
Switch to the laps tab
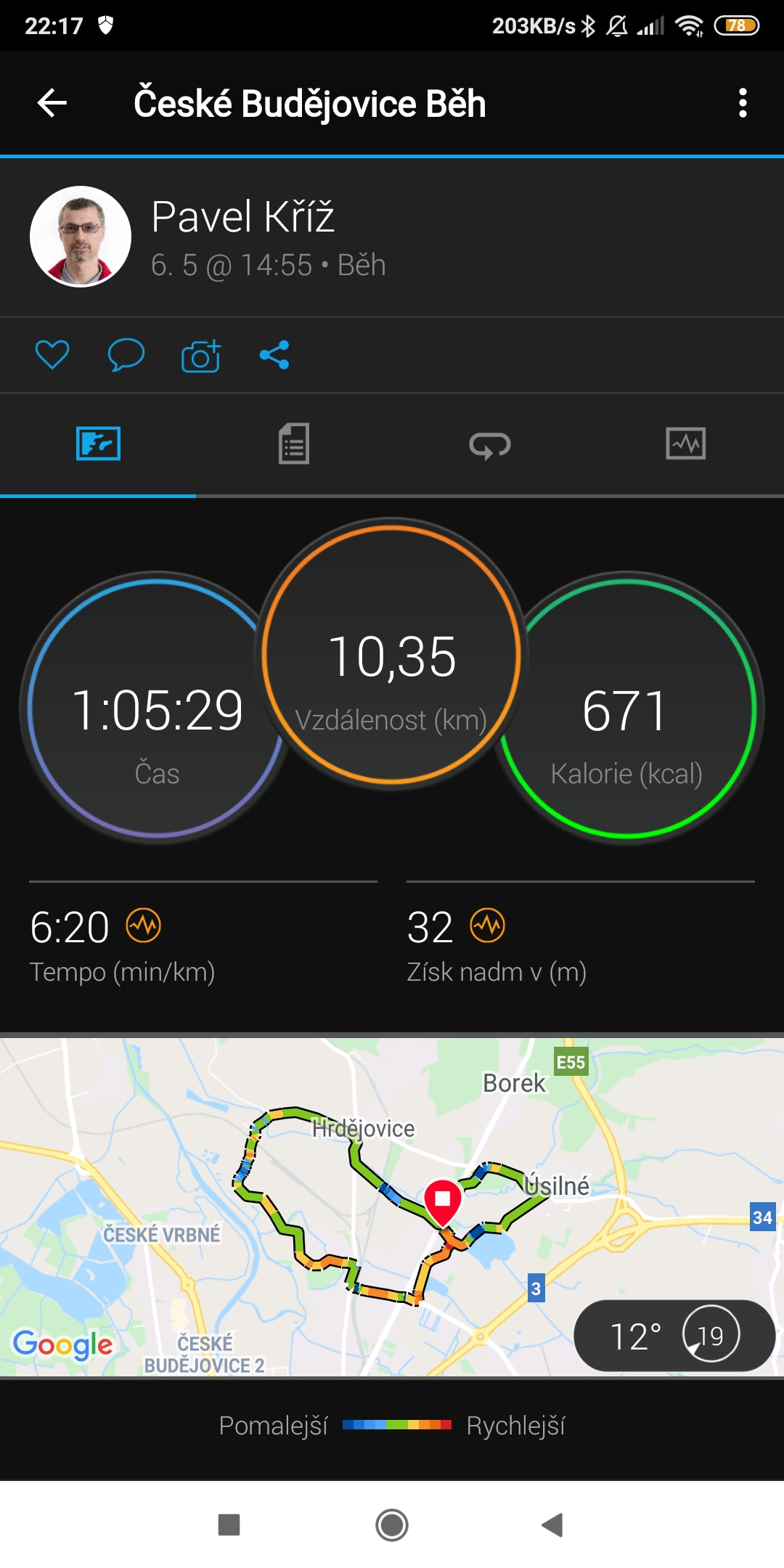coord(490,444)
